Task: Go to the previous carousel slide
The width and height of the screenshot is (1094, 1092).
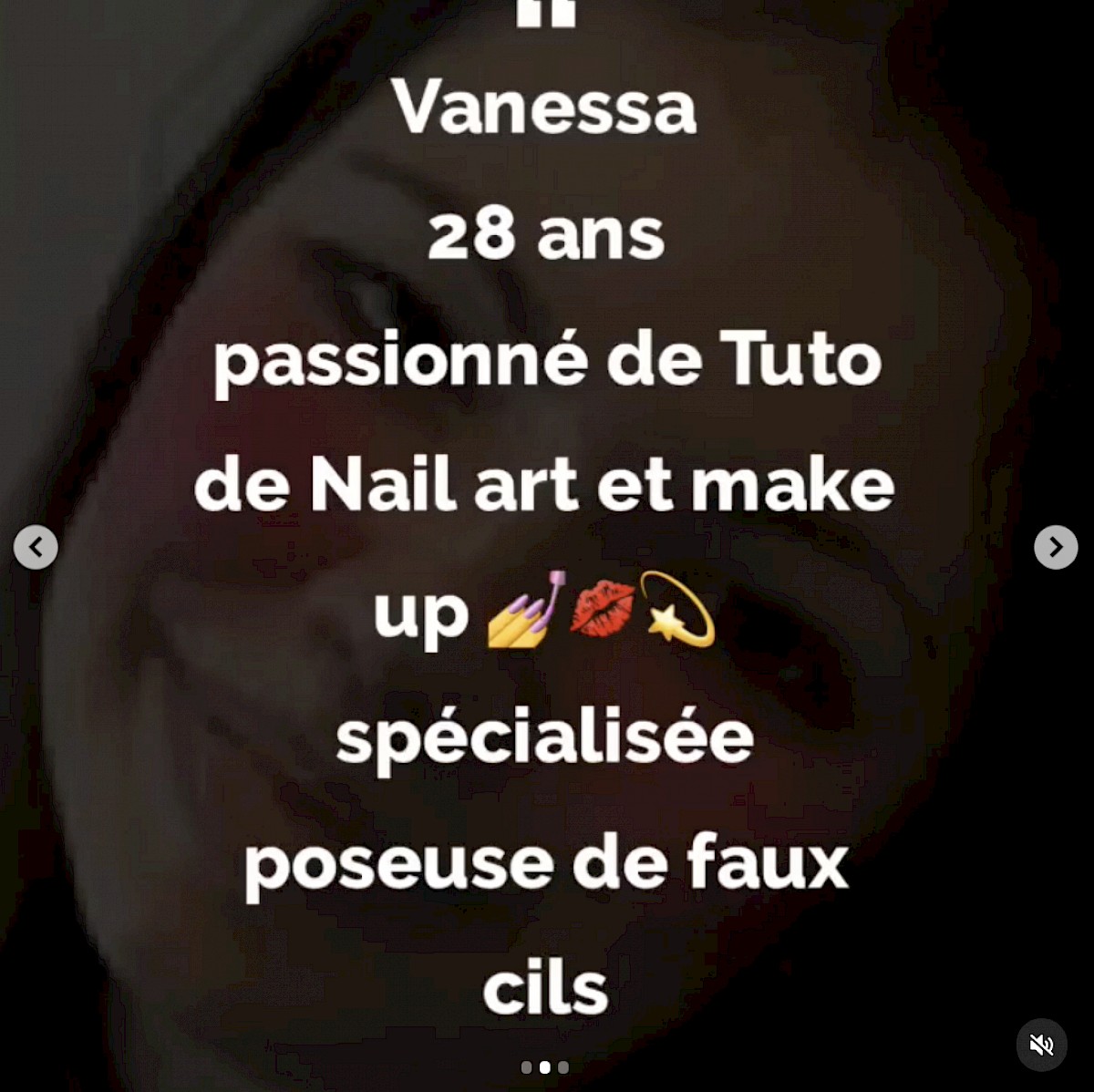Action: (36, 547)
